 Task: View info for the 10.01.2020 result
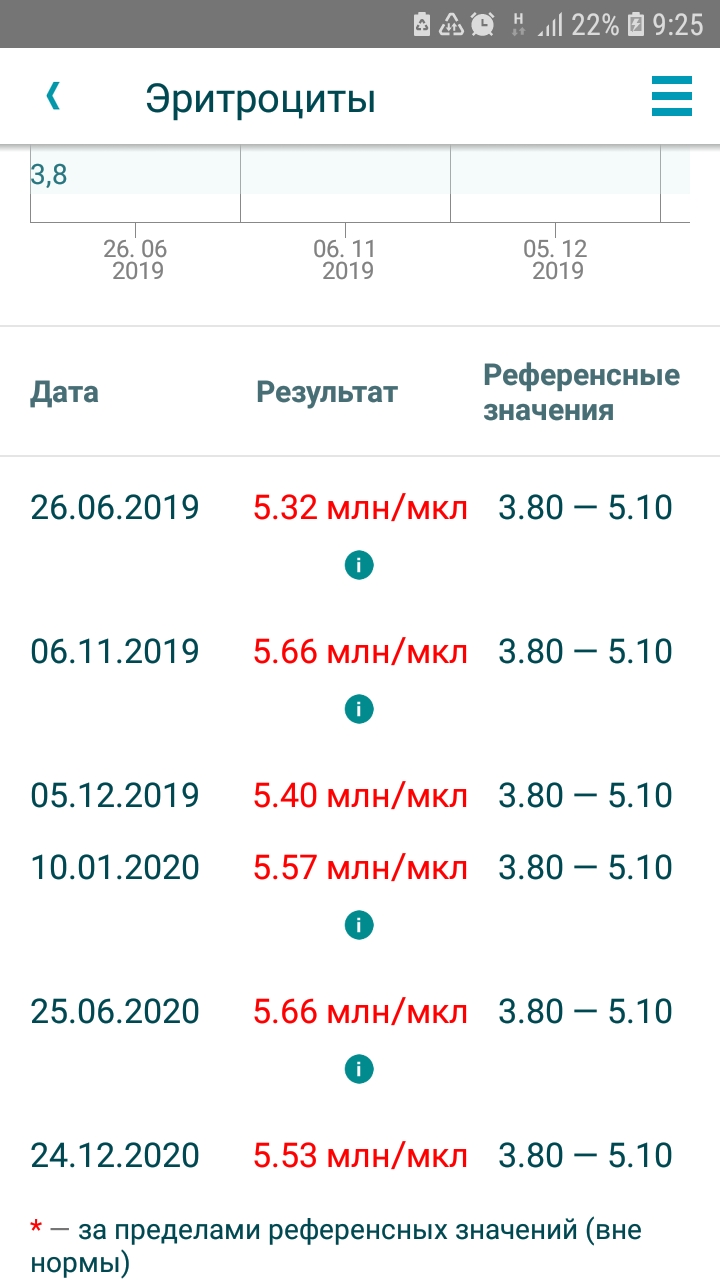359,925
